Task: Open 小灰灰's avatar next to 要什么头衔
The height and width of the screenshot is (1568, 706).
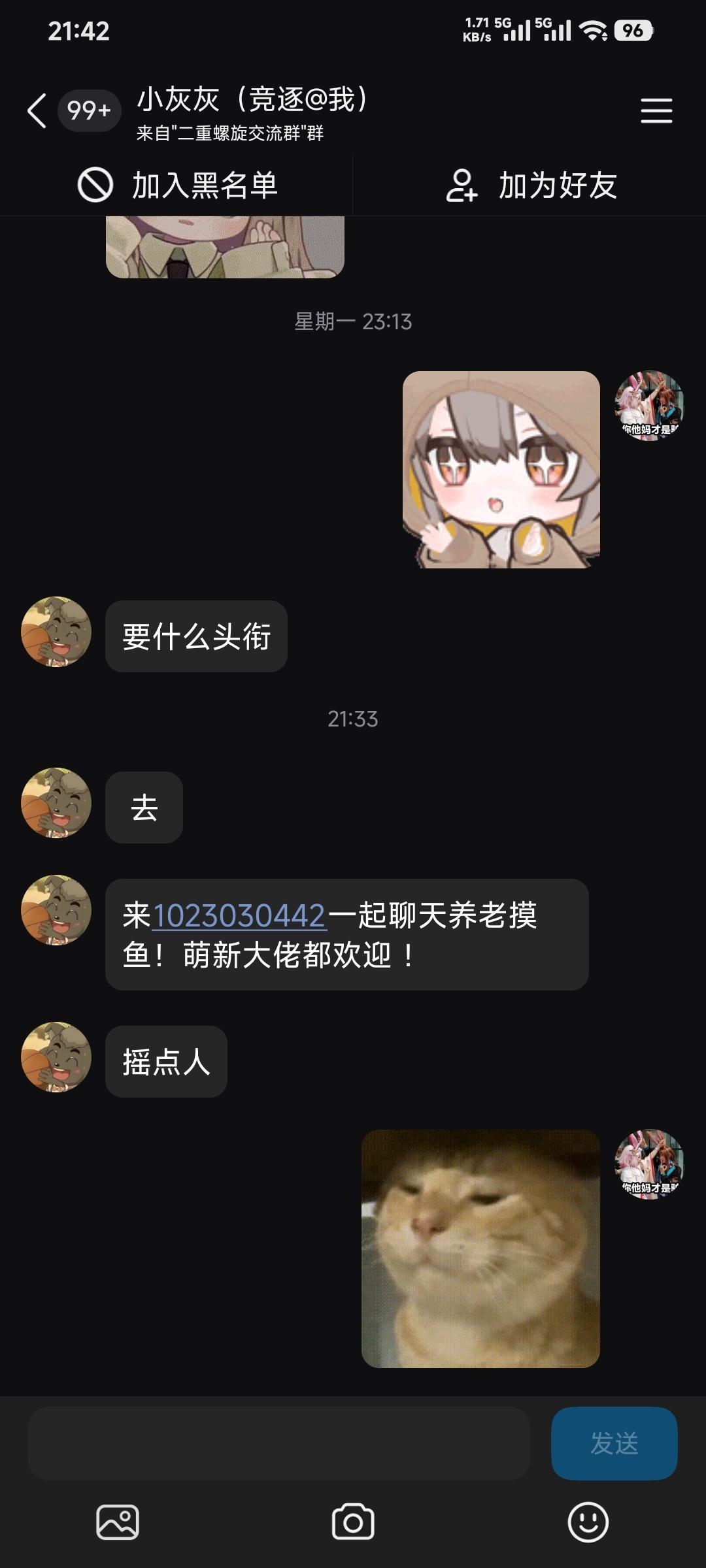Action: pyautogui.click(x=56, y=632)
